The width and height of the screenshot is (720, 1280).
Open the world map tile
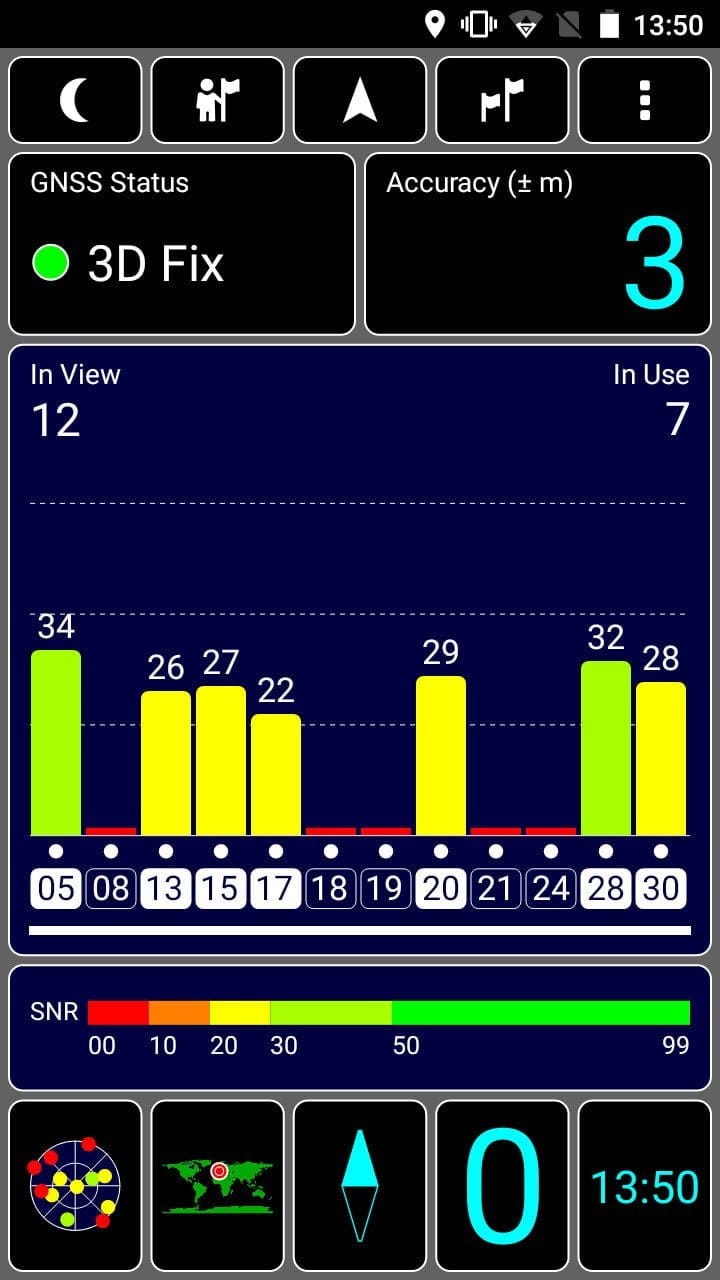pyautogui.click(x=217, y=1186)
